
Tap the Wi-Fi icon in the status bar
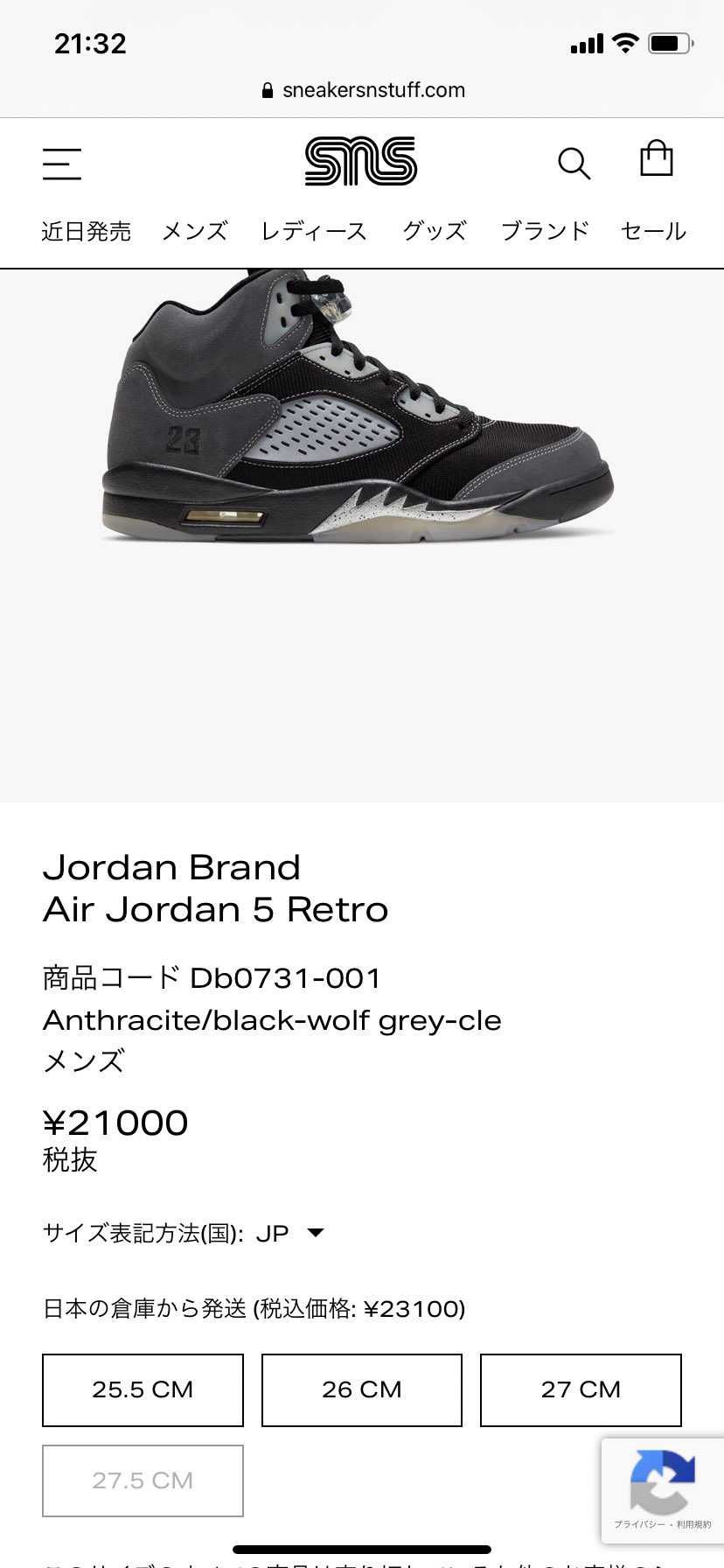tap(623, 42)
